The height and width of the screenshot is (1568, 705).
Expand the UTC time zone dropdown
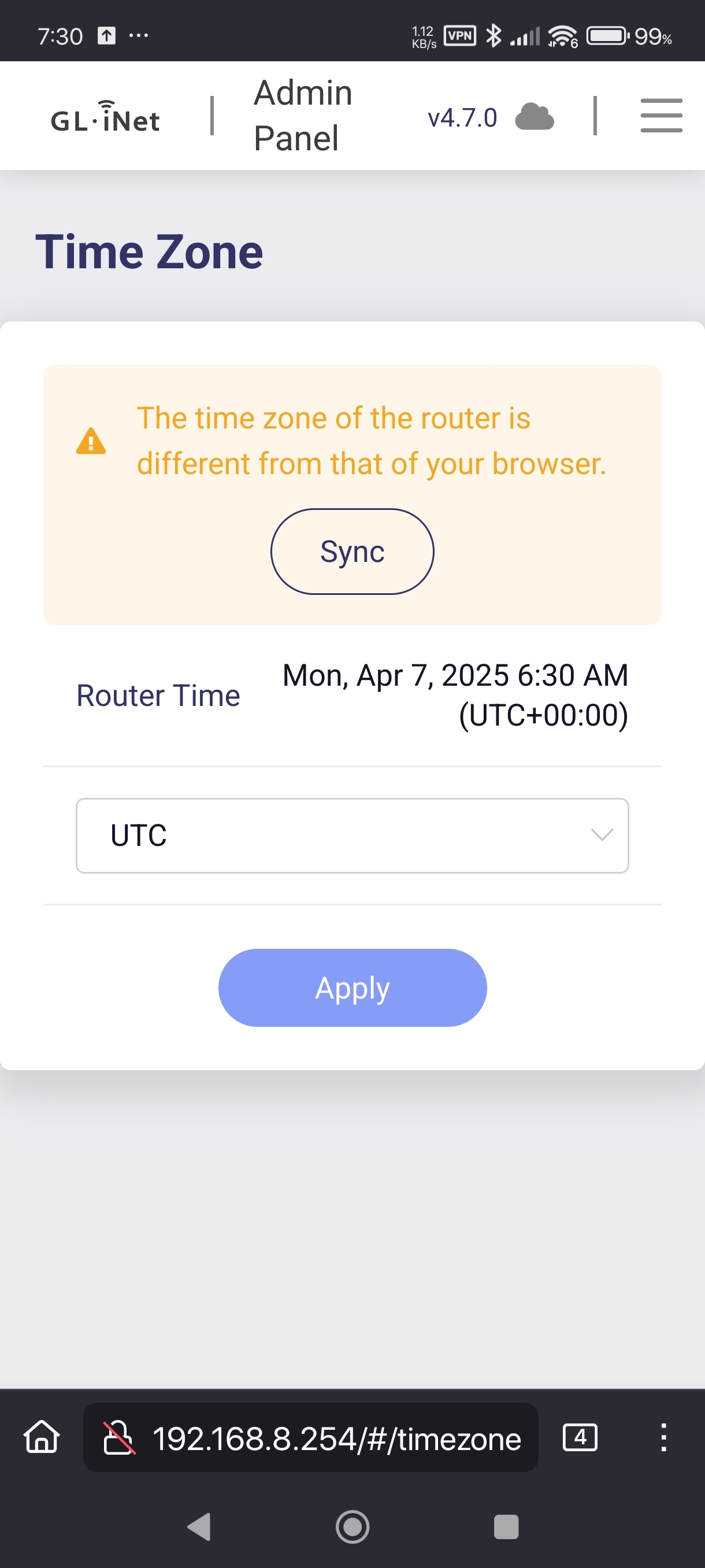coord(352,835)
